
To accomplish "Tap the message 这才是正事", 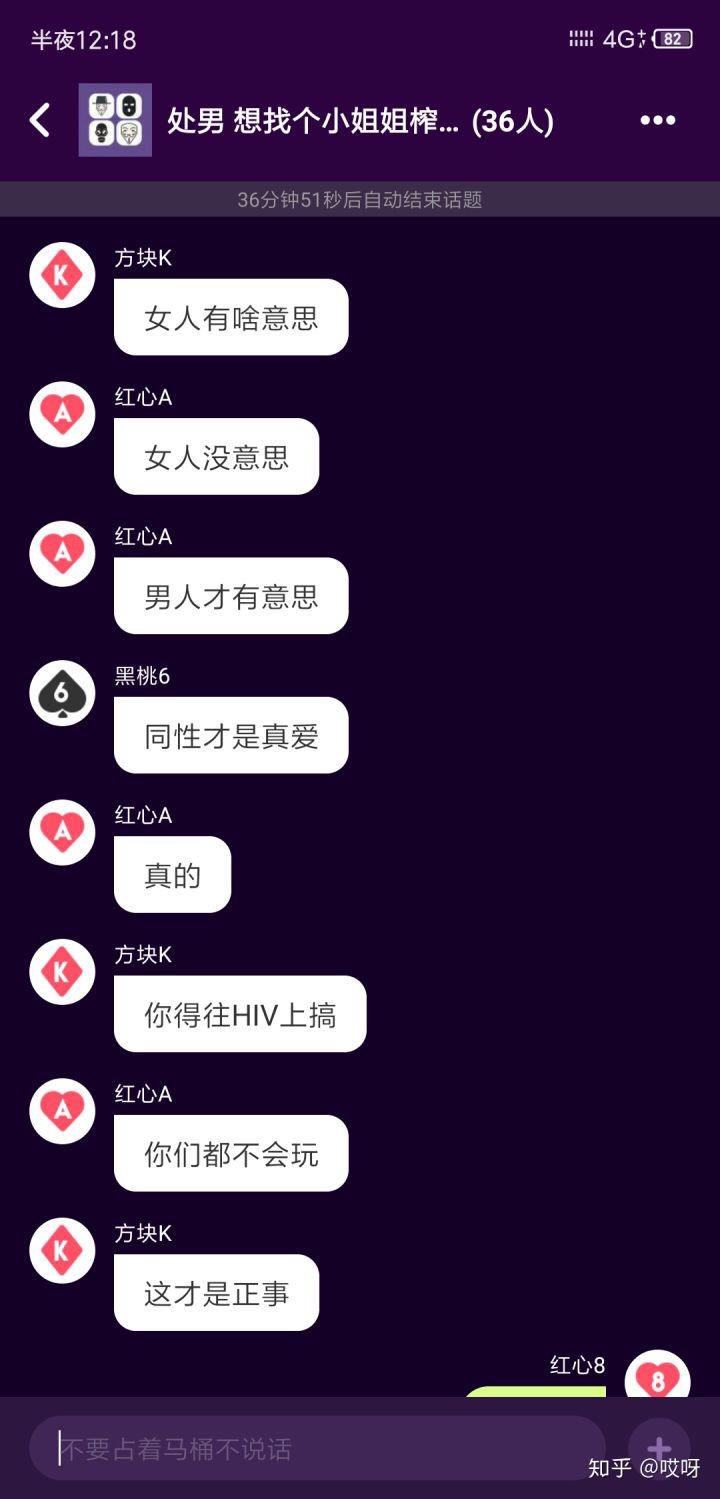I will click(x=216, y=1292).
